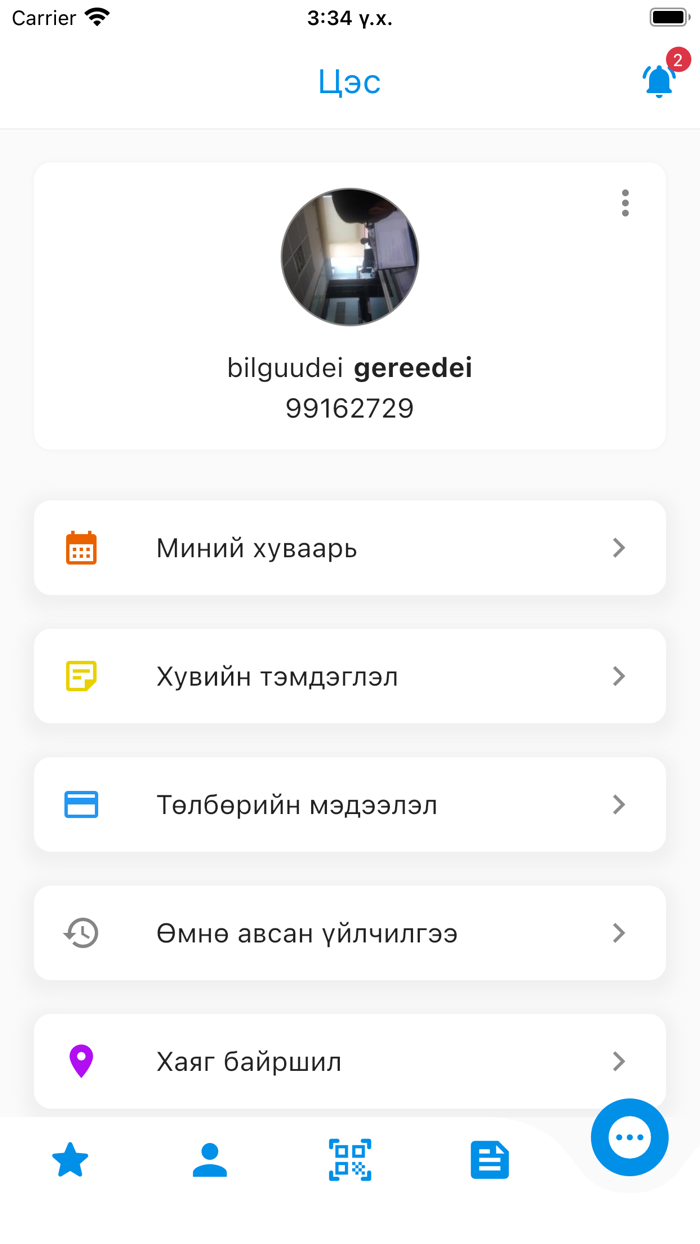Open Миний хуваарь
This screenshot has width=700, height=1244.
coord(350,548)
